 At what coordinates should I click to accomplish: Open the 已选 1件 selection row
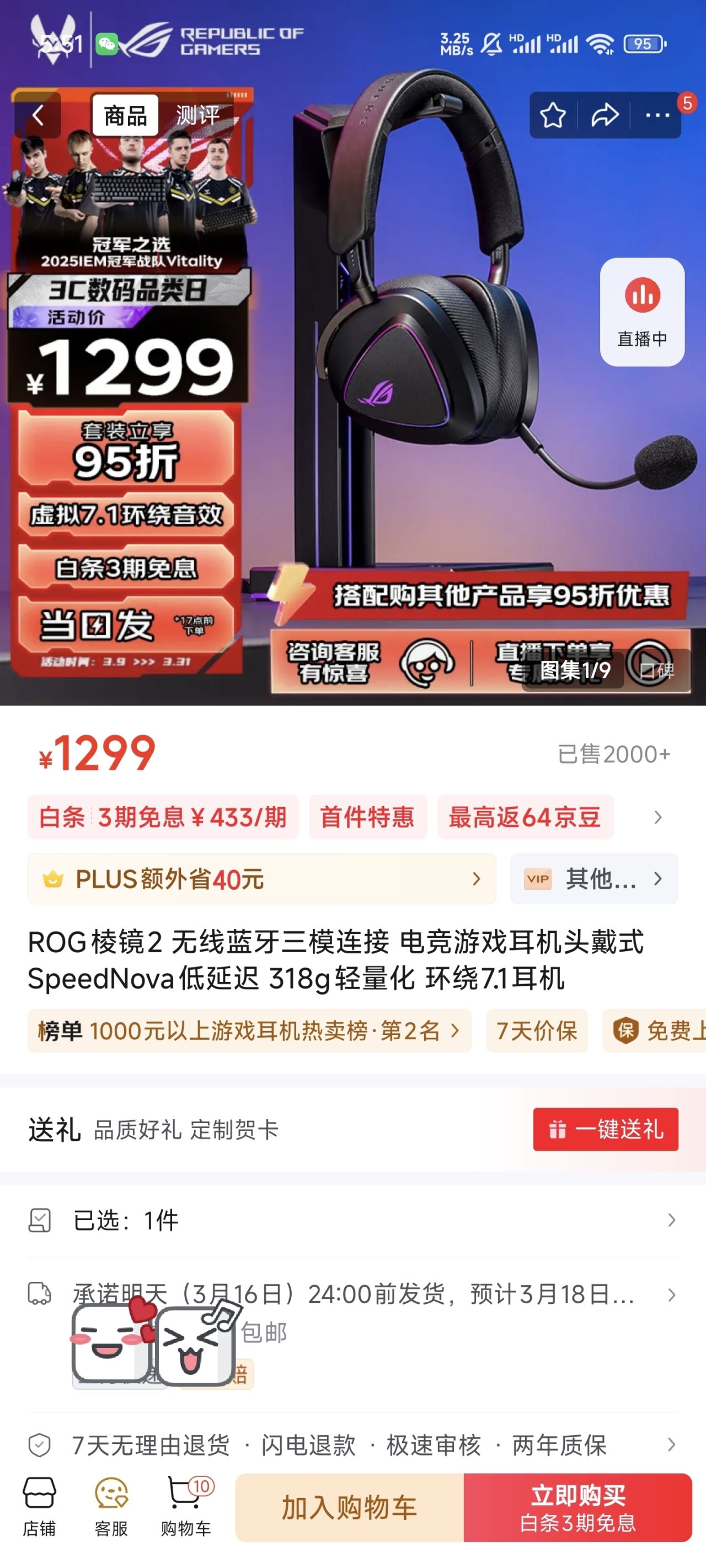(x=352, y=1221)
